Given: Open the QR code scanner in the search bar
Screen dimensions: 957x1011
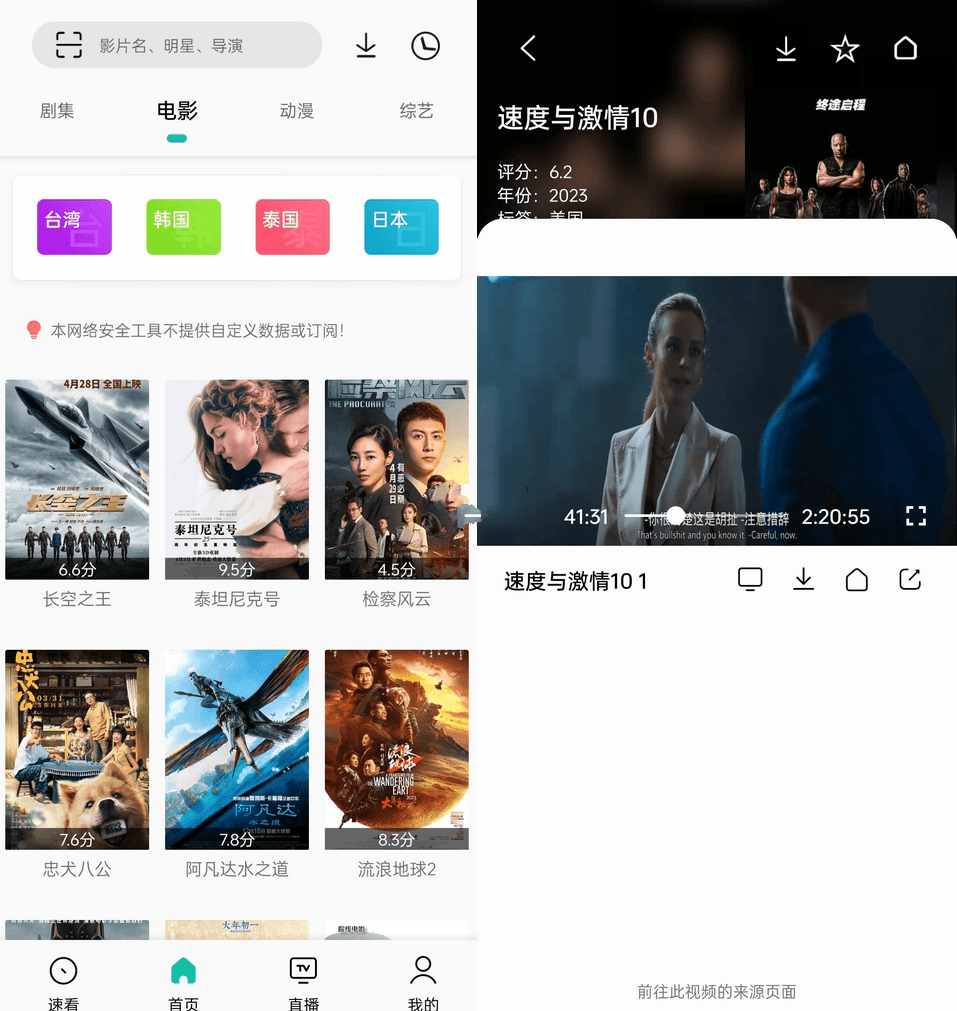Looking at the screenshot, I should coord(68,44).
